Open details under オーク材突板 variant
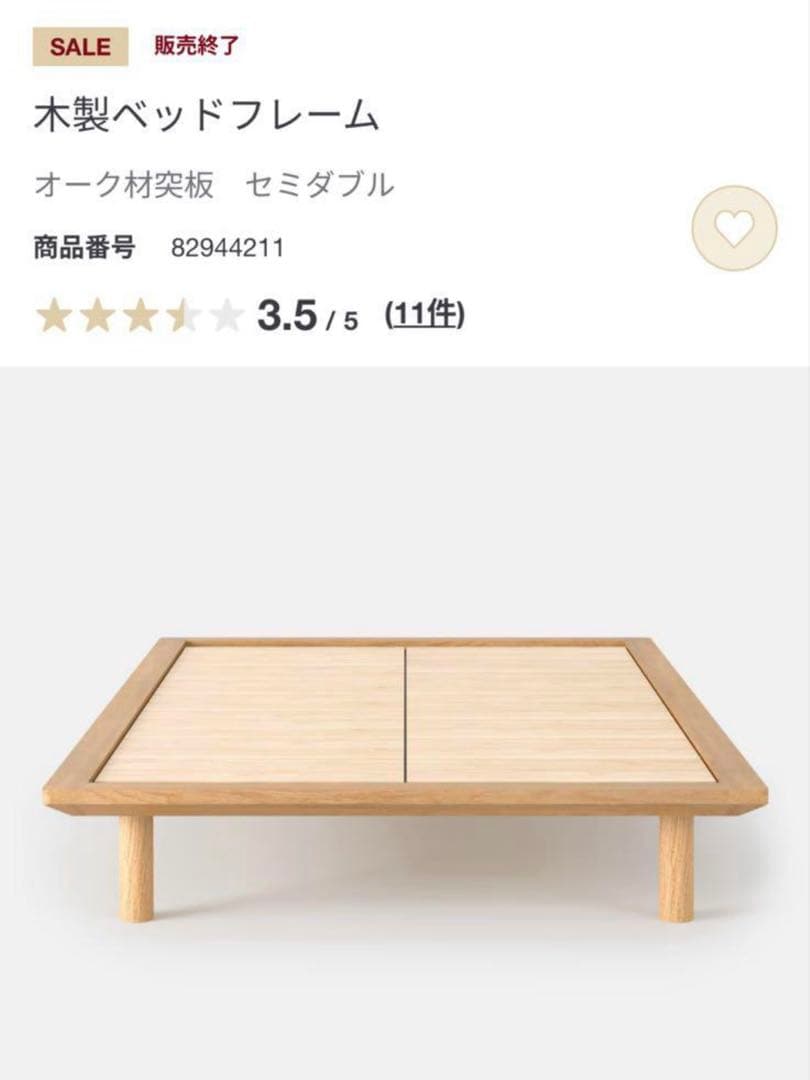The width and height of the screenshot is (810, 1080). click(x=125, y=183)
